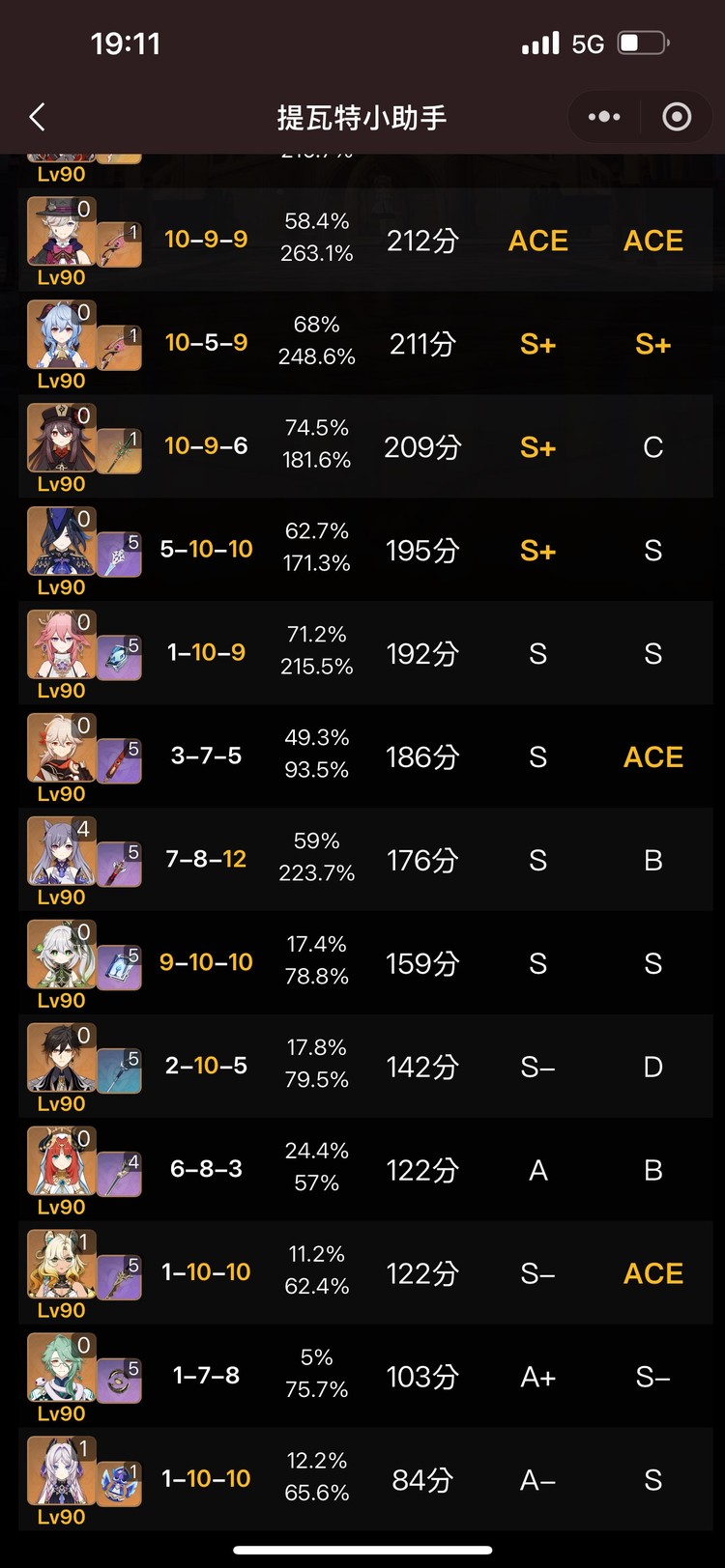Go back using the top-left arrow
This screenshot has width=725, height=1568.
38,118
